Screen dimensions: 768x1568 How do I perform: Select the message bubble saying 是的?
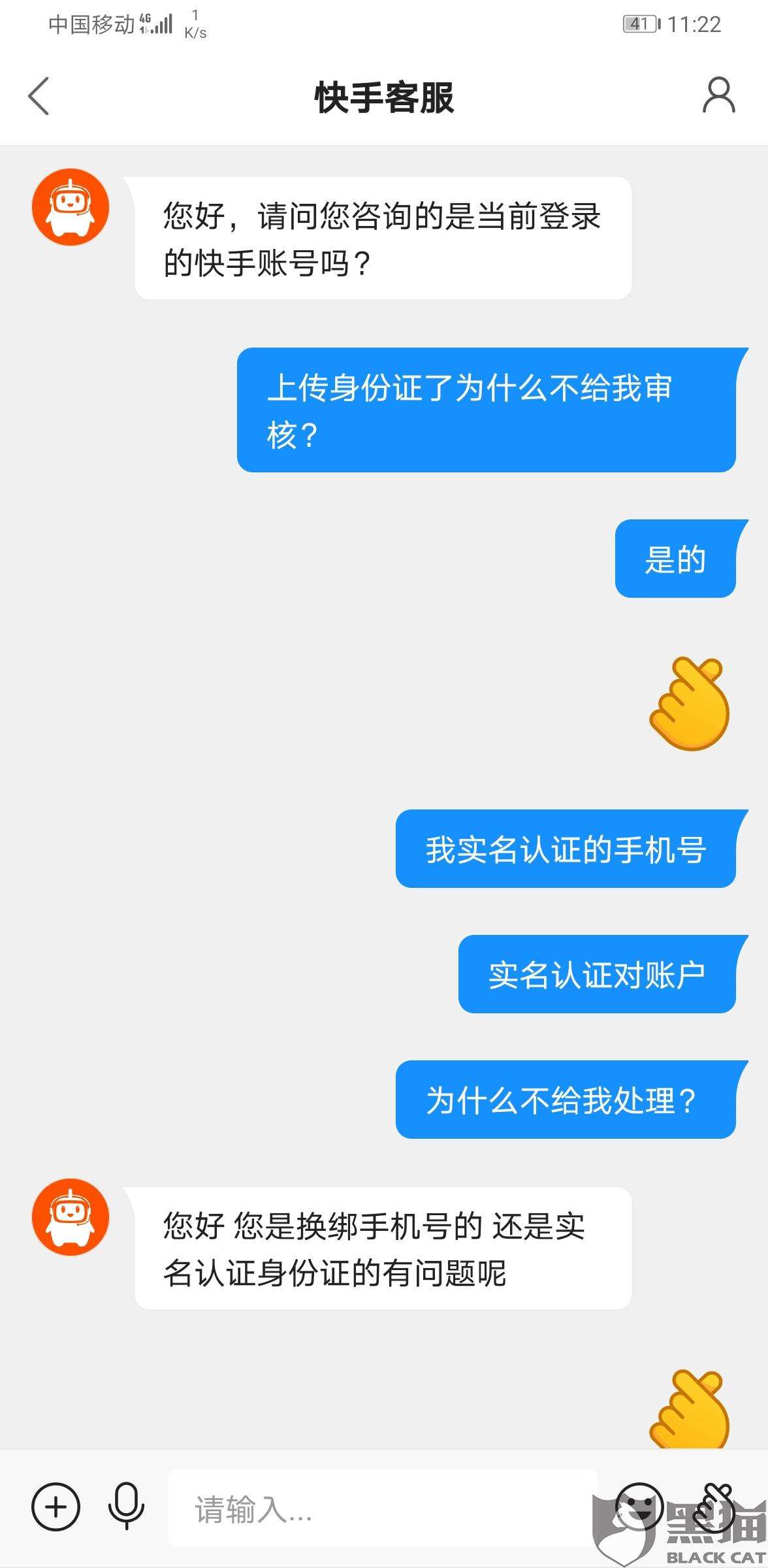pos(675,559)
